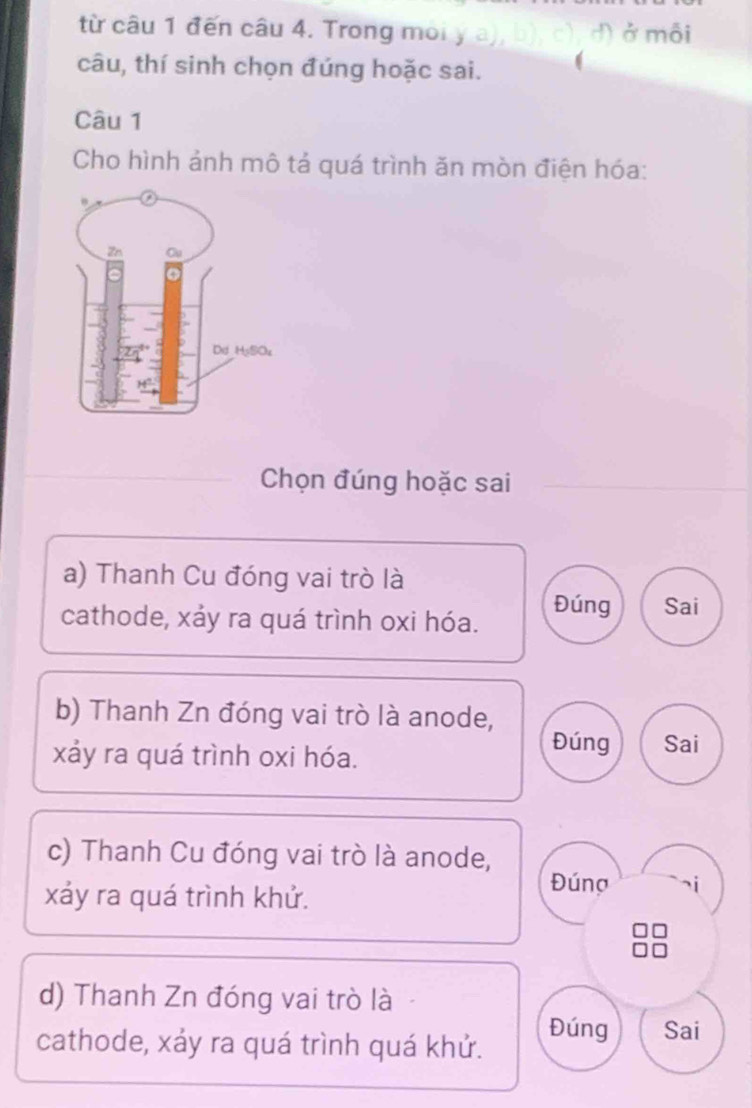Screen dimensions: 752x1108
Task: Choose Đúng for statement b)
Action: coord(581,743)
